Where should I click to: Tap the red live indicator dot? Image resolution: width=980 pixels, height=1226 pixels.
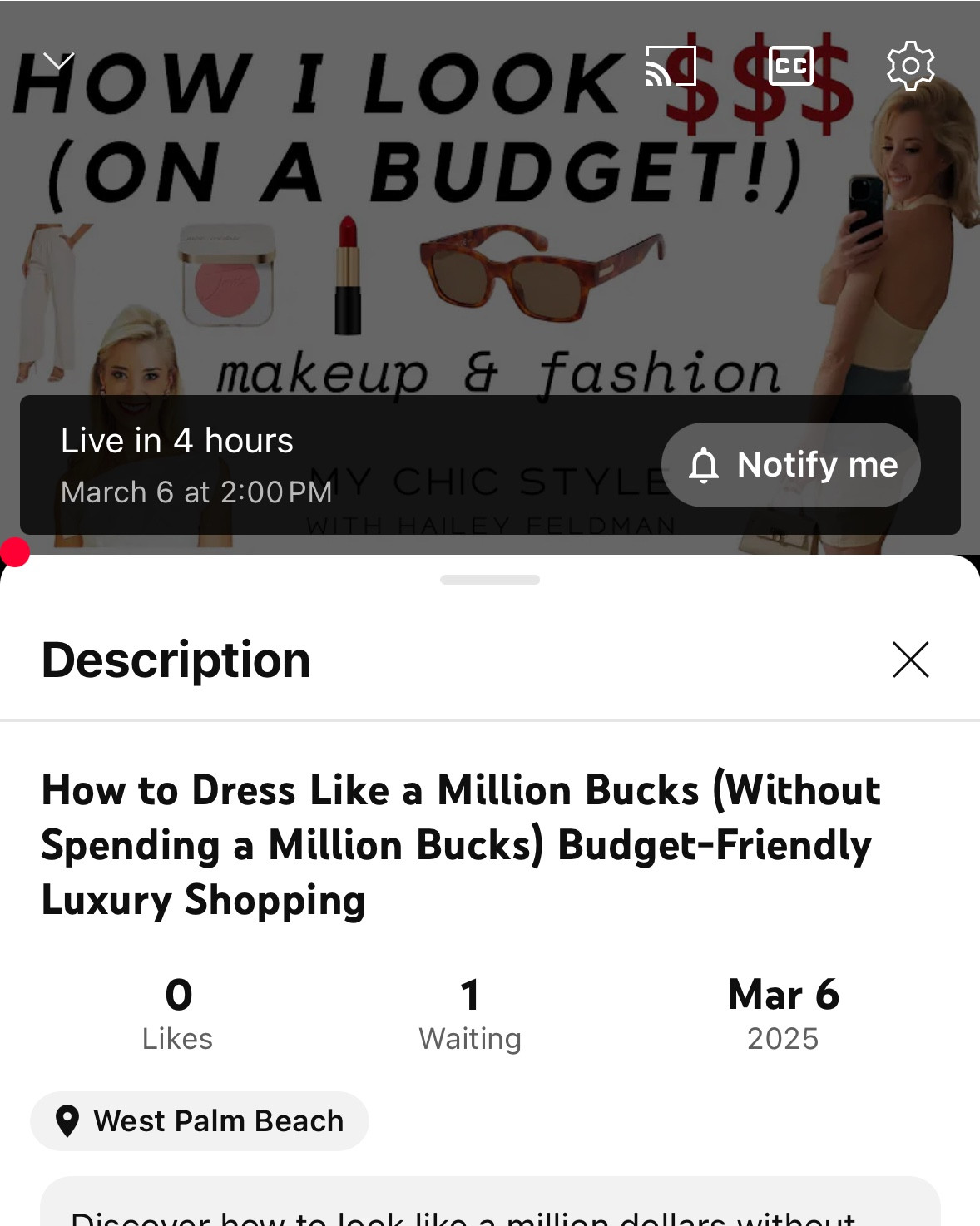pyautogui.click(x=13, y=551)
